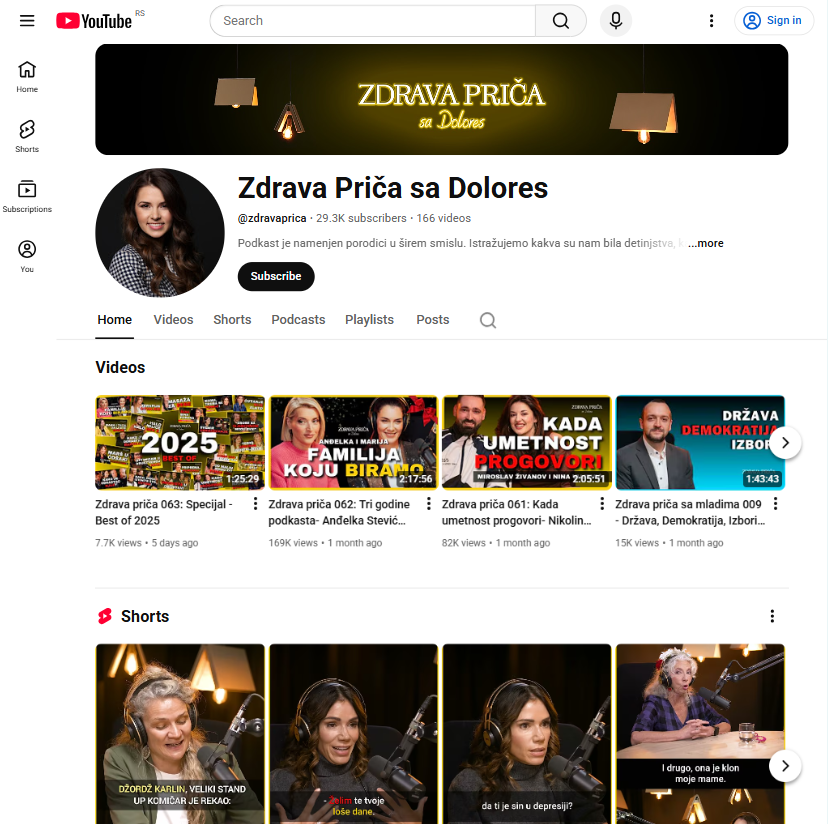The height and width of the screenshot is (824, 828).
Task: Open Subscriptions in the sidebar
Action: 27,196
